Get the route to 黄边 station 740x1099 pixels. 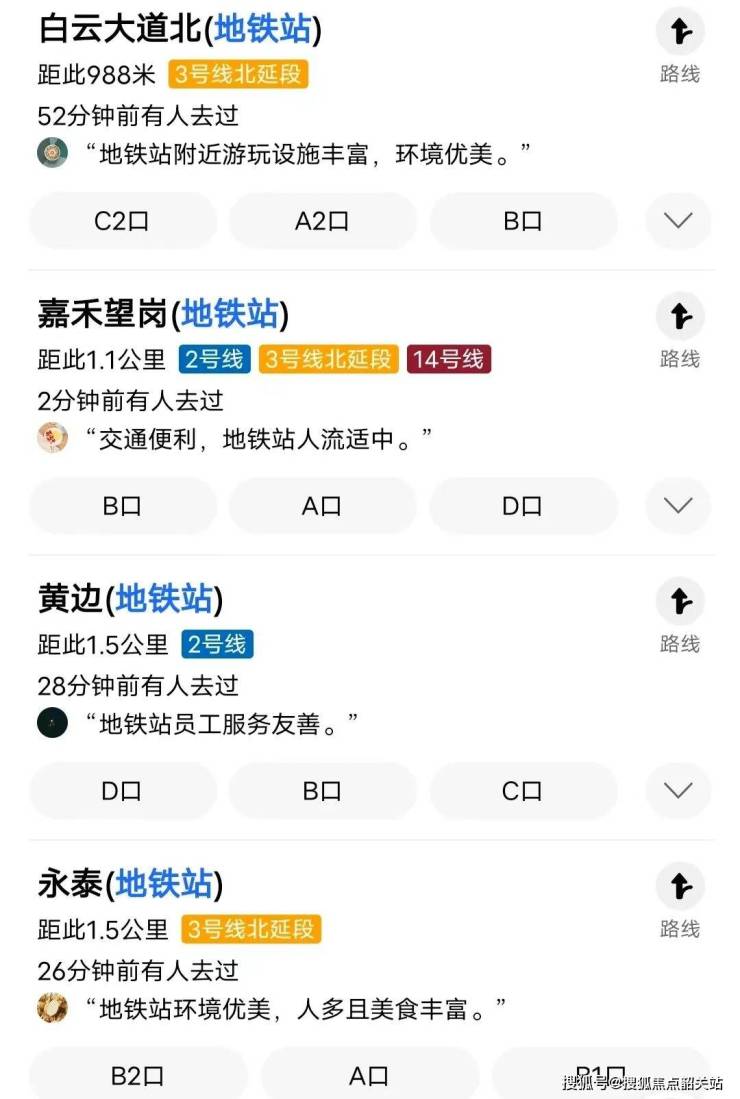(680, 615)
